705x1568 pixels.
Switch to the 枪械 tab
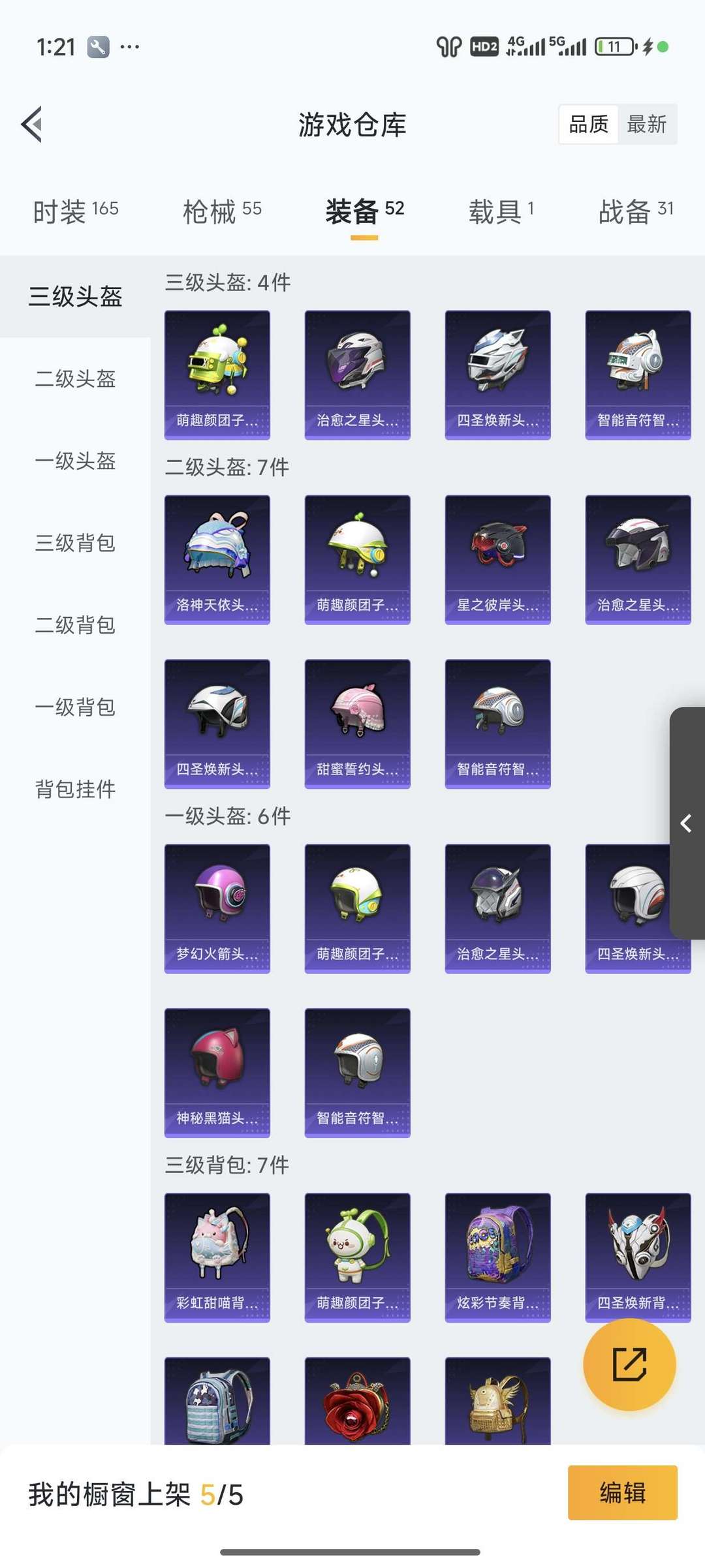(x=222, y=211)
